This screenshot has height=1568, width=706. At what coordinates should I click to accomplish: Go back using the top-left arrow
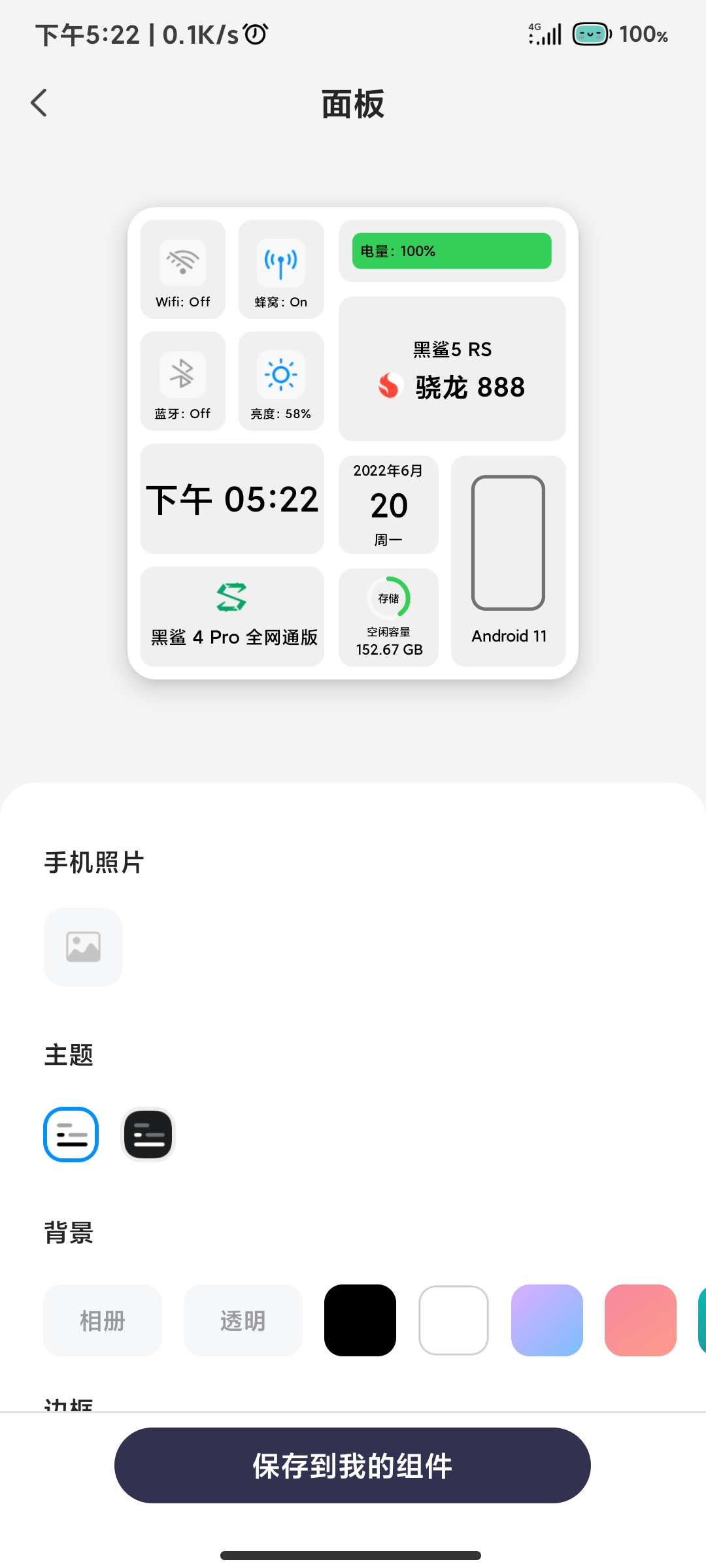coord(39,103)
